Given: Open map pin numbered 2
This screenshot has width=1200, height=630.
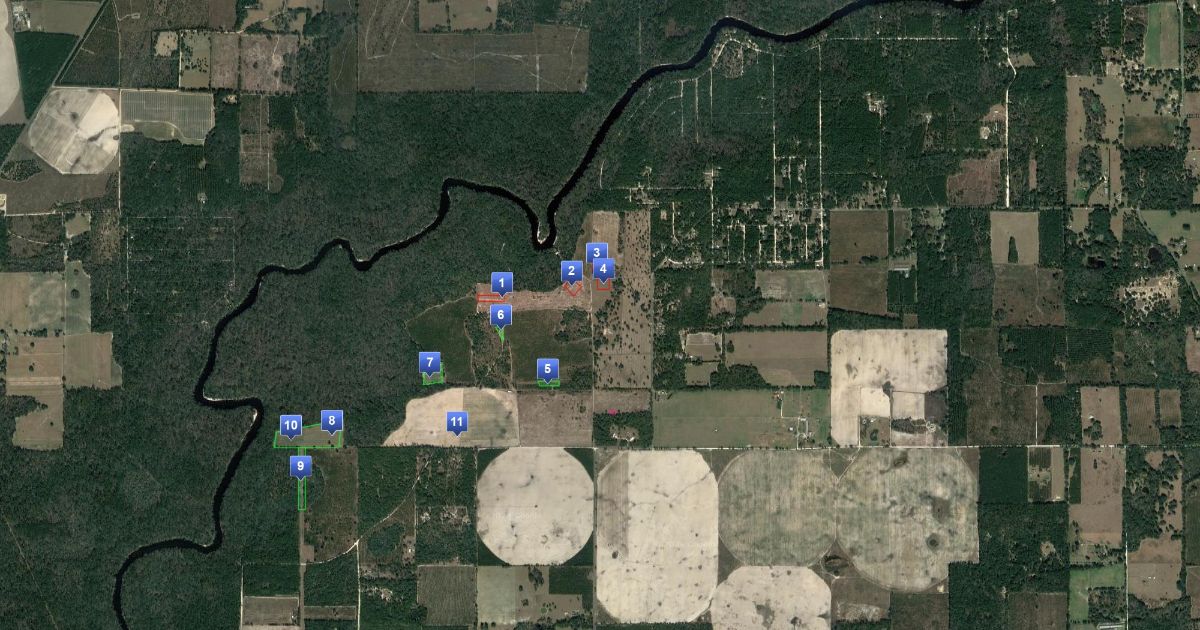Looking at the screenshot, I should tap(571, 270).
